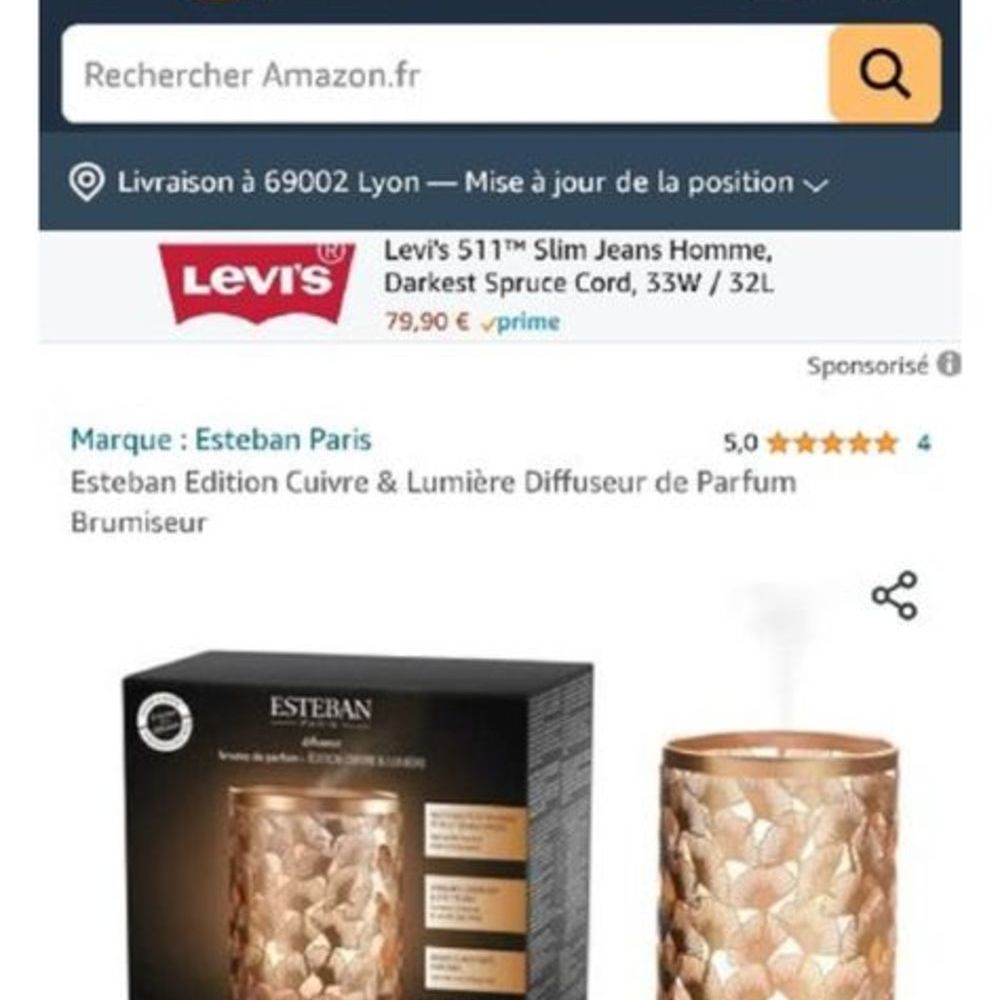The height and width of the screenshot is (1000, 1000).
Task: Open the 5,0 star ratings reviews
Action: click(x=830, y=442)
